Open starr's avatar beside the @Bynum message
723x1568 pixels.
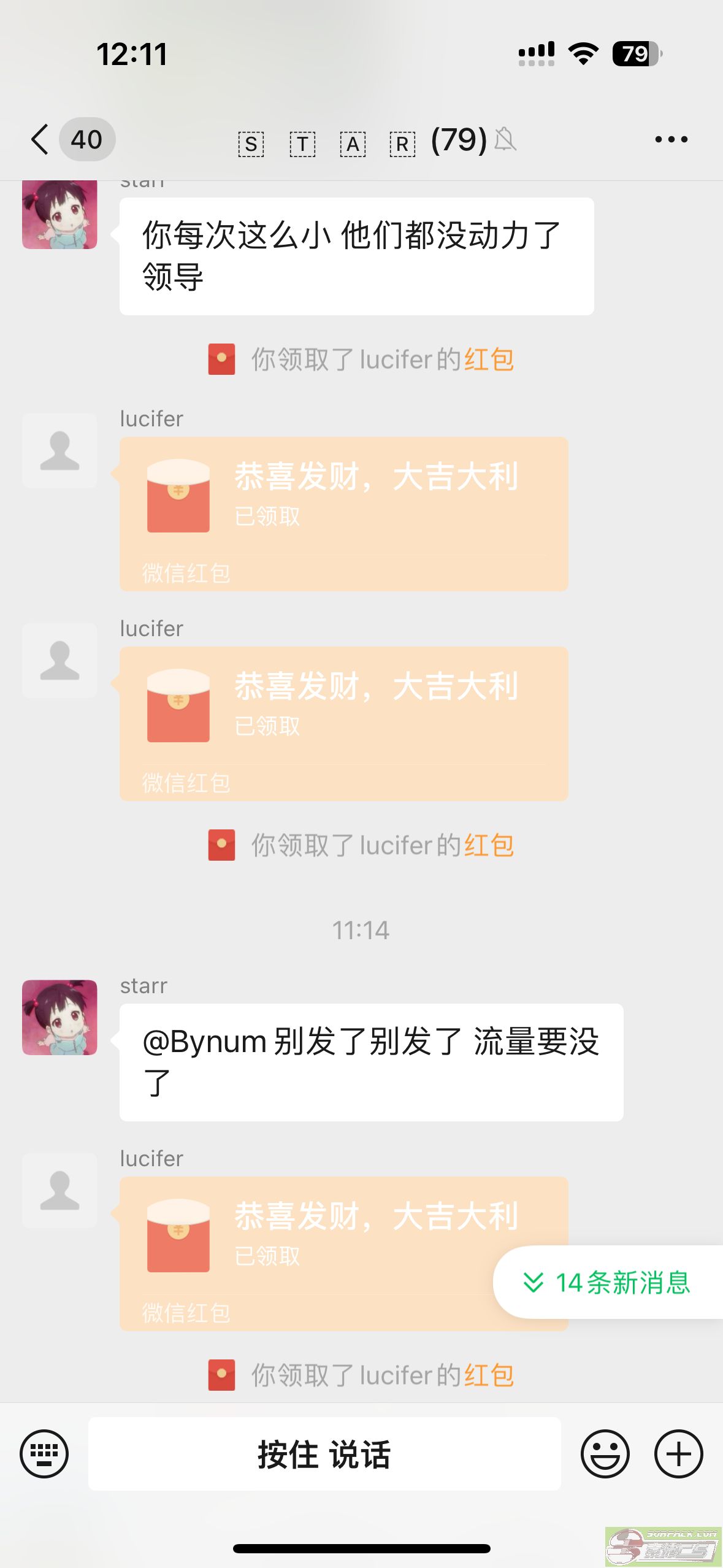click(59, 1017)
